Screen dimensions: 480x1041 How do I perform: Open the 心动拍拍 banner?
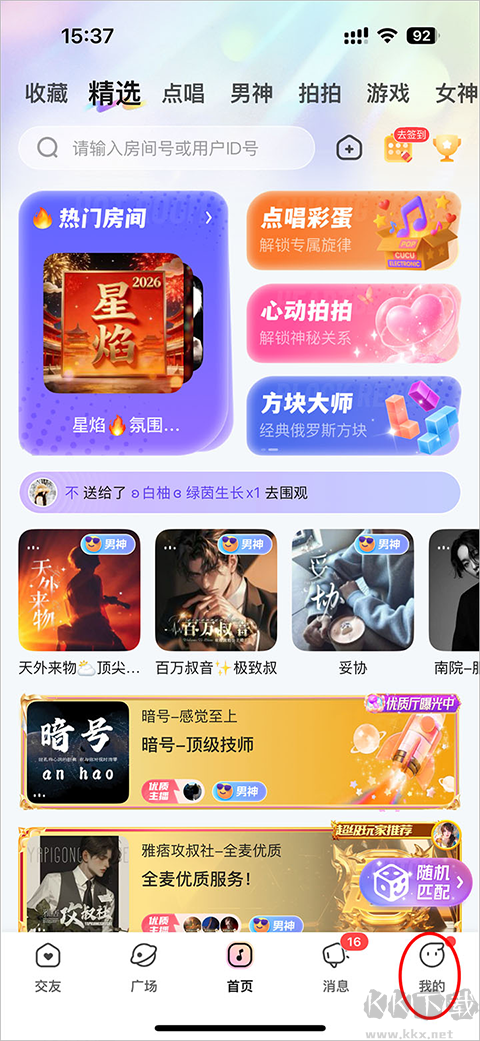tap(354, 323)
